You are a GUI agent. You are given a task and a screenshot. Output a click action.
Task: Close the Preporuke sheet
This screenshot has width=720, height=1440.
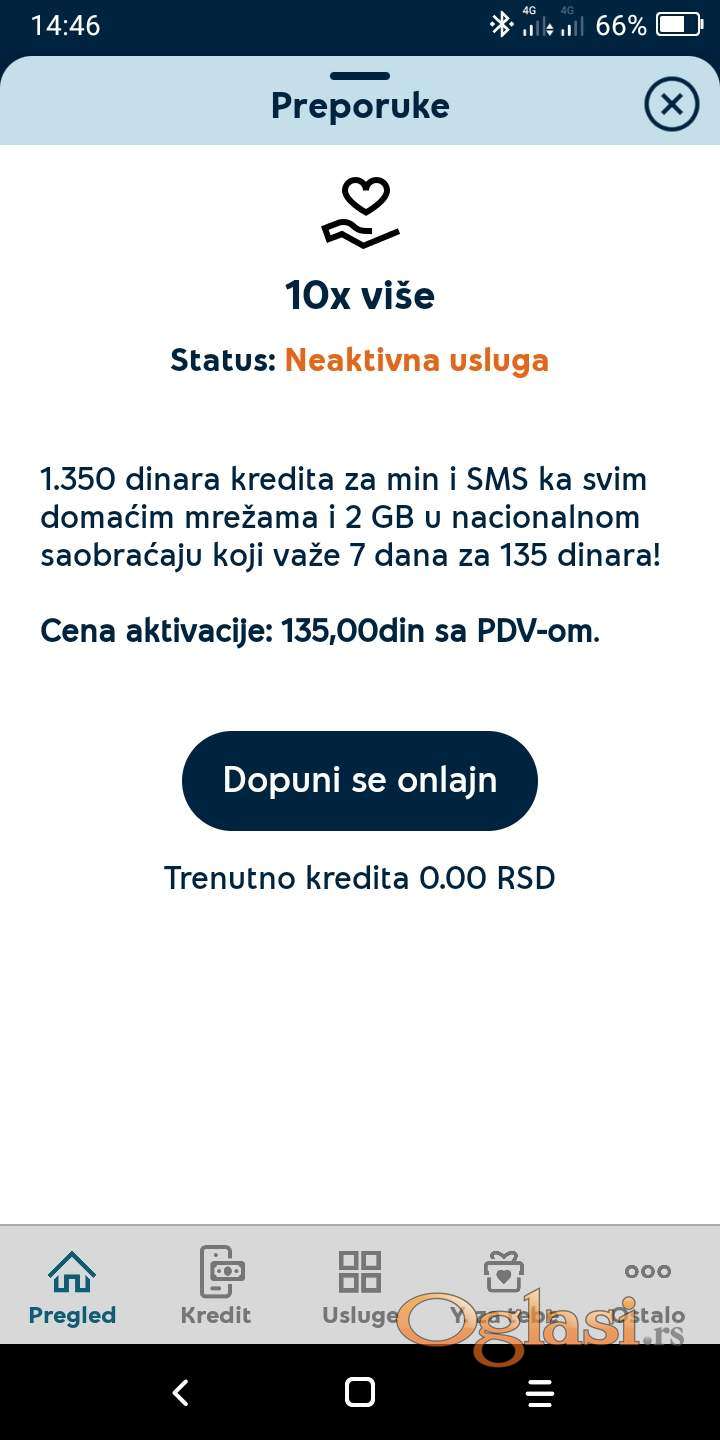671,104
